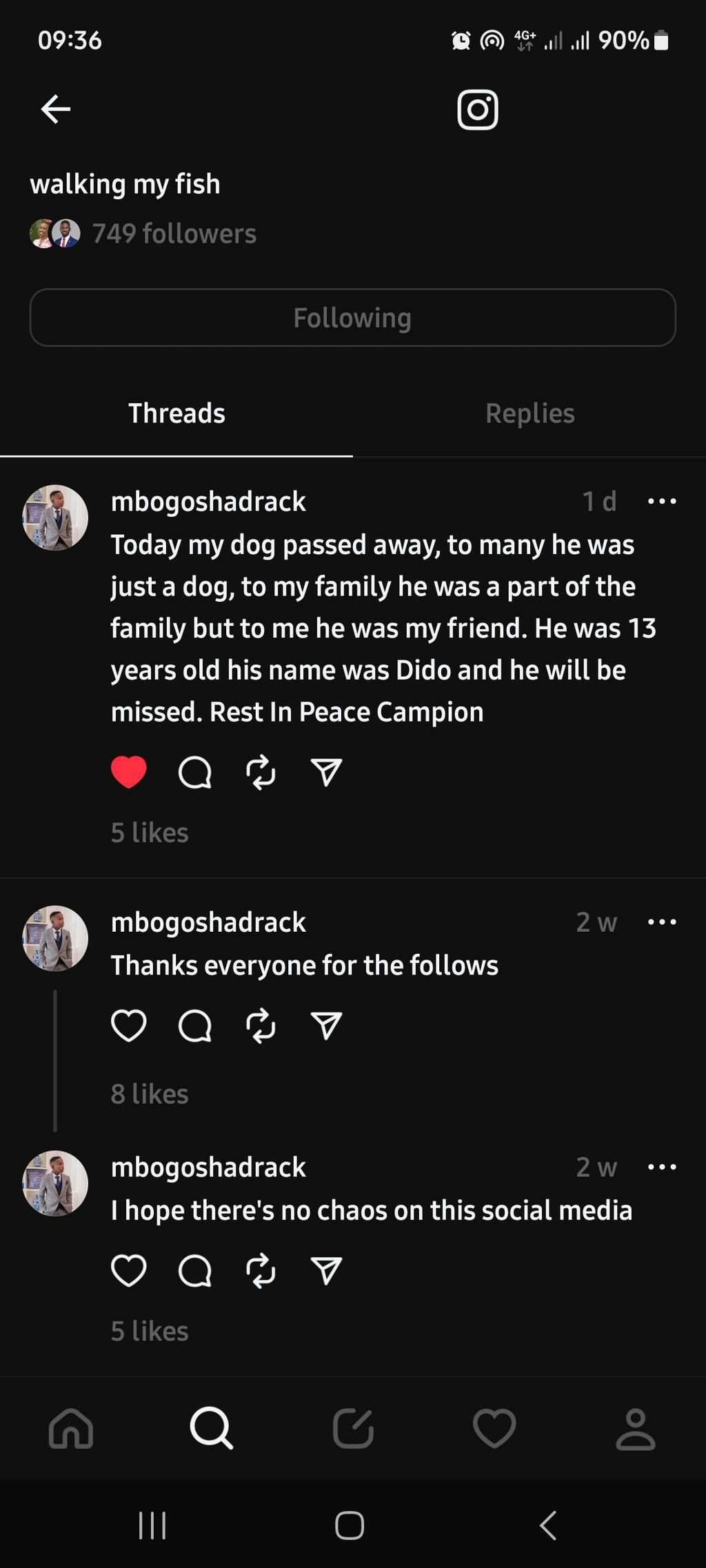Tap the Following button

pos(352,318)
